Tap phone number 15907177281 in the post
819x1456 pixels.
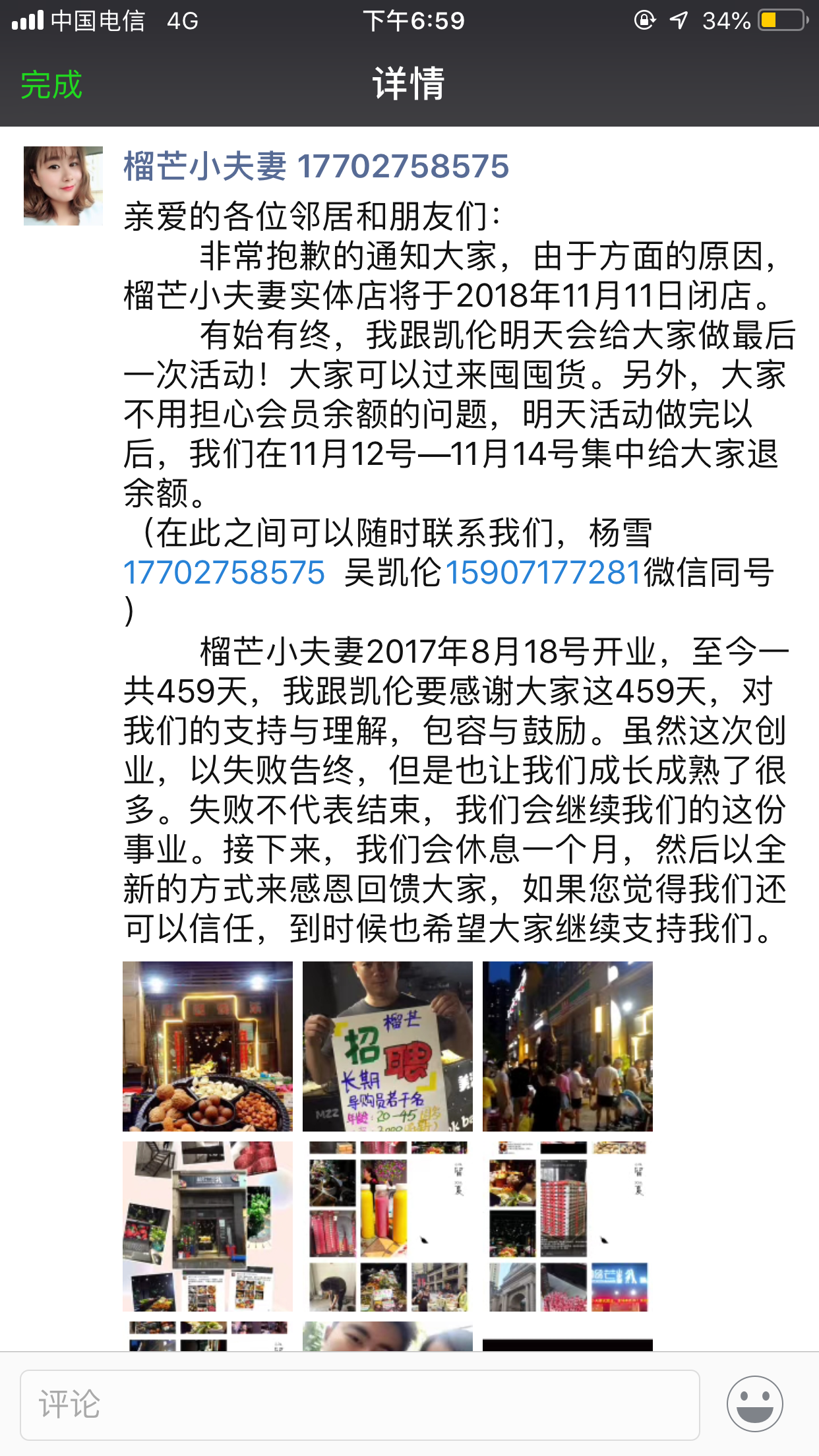coord(544,572)
